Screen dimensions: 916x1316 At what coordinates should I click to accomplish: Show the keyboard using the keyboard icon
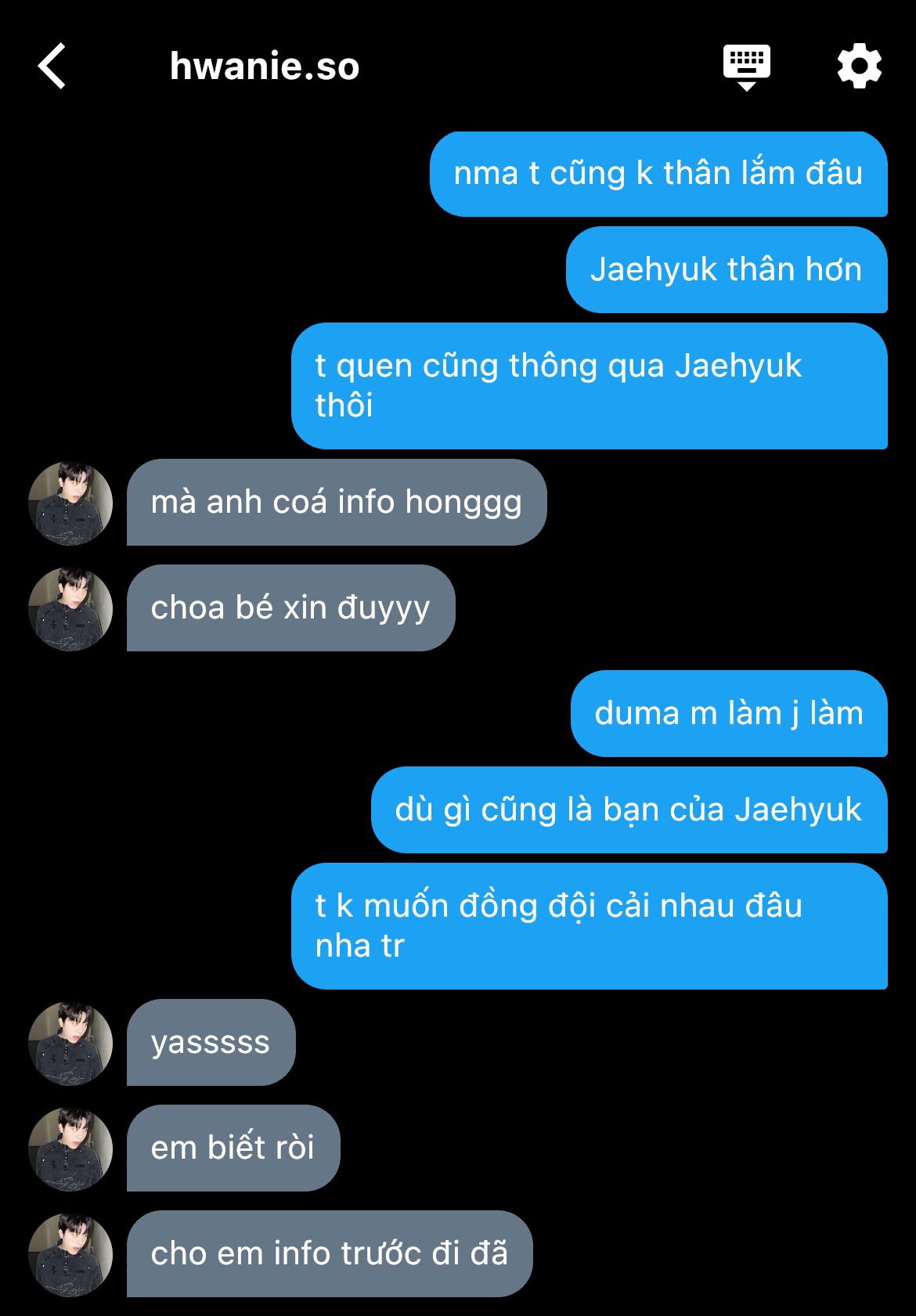(x=746, y=67)
